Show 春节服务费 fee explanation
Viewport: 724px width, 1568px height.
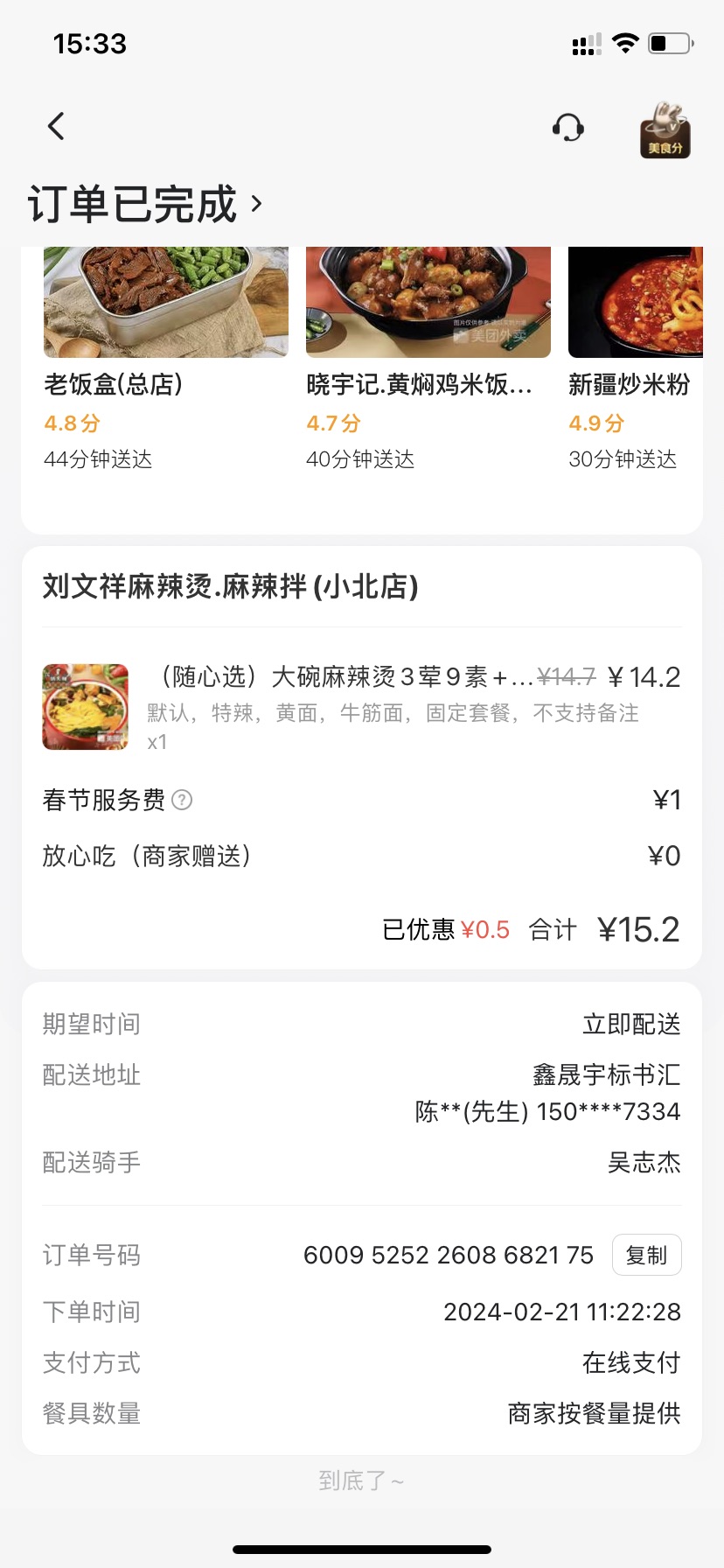pos(182,800)
